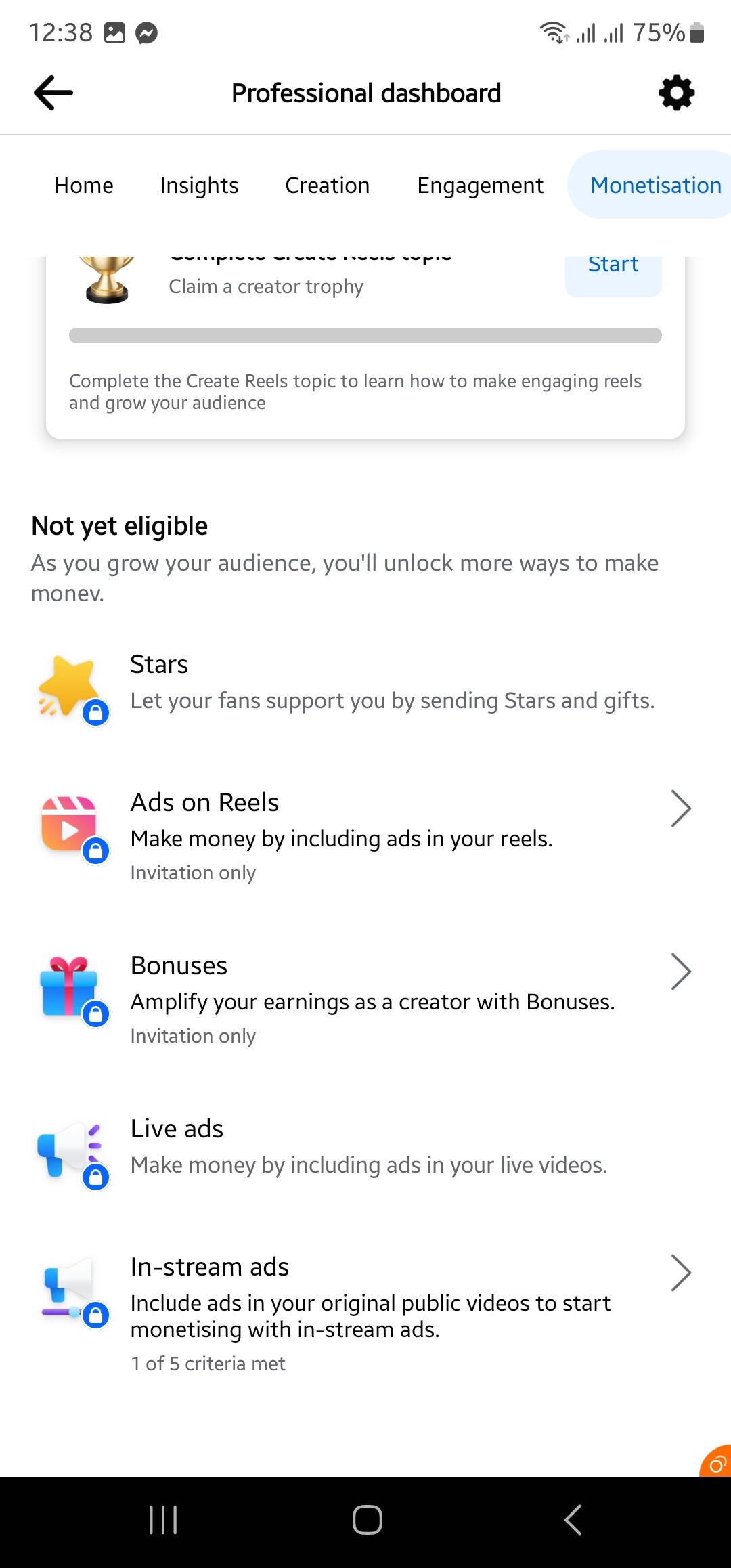Open Ads on Reels details

[x=365, y=836]
